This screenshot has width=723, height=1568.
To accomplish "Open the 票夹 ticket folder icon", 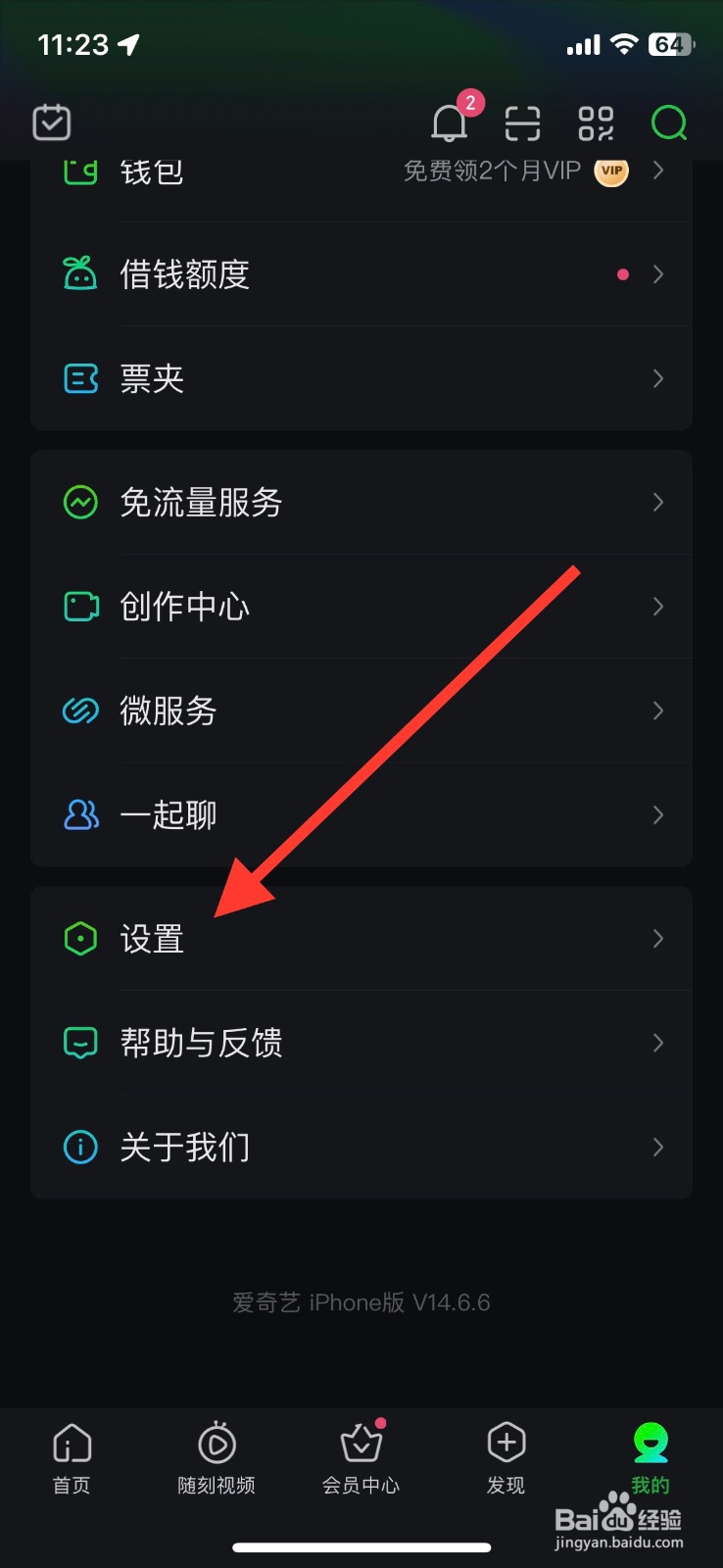I will [x=80, y=378].
